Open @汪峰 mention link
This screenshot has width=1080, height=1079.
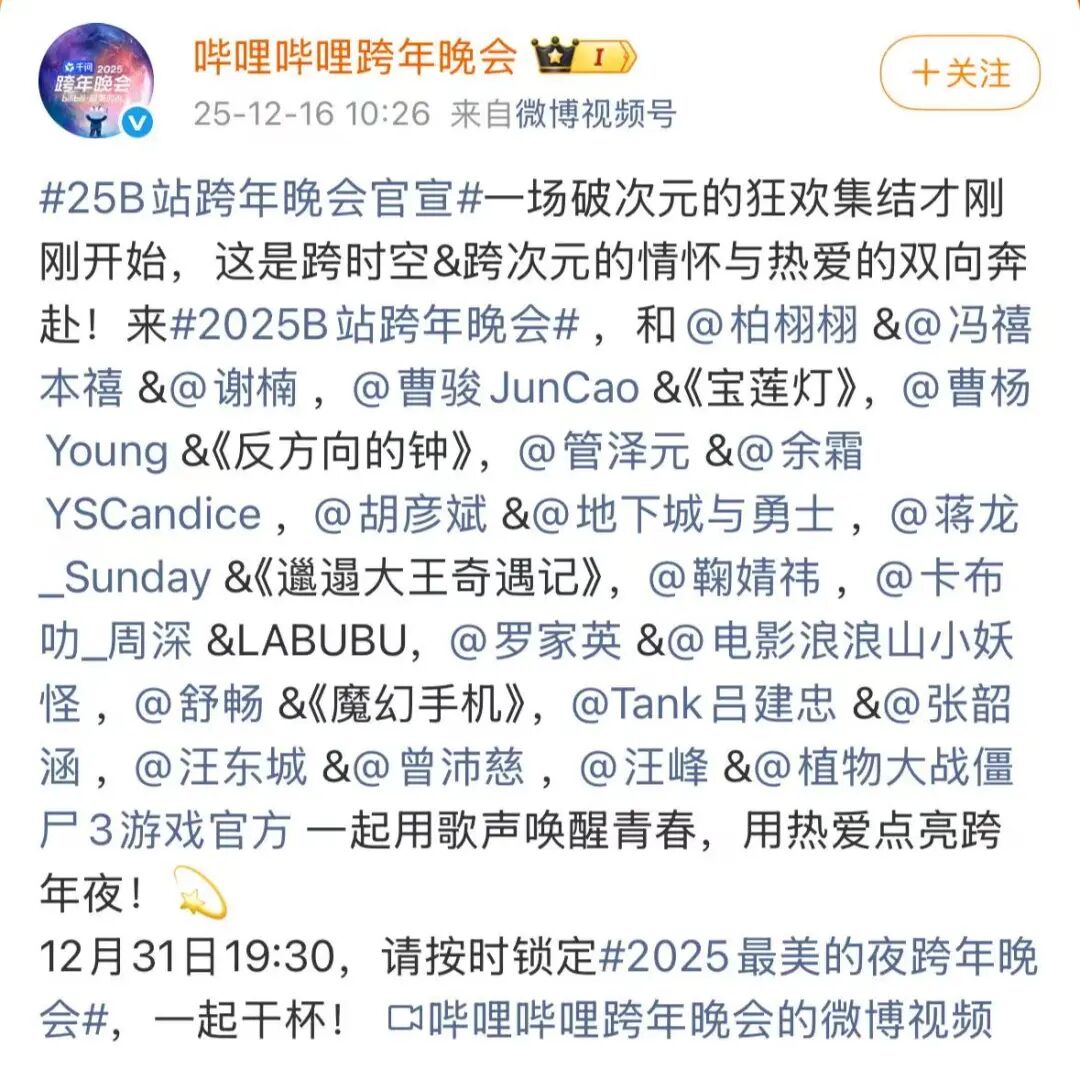point(644,768)
